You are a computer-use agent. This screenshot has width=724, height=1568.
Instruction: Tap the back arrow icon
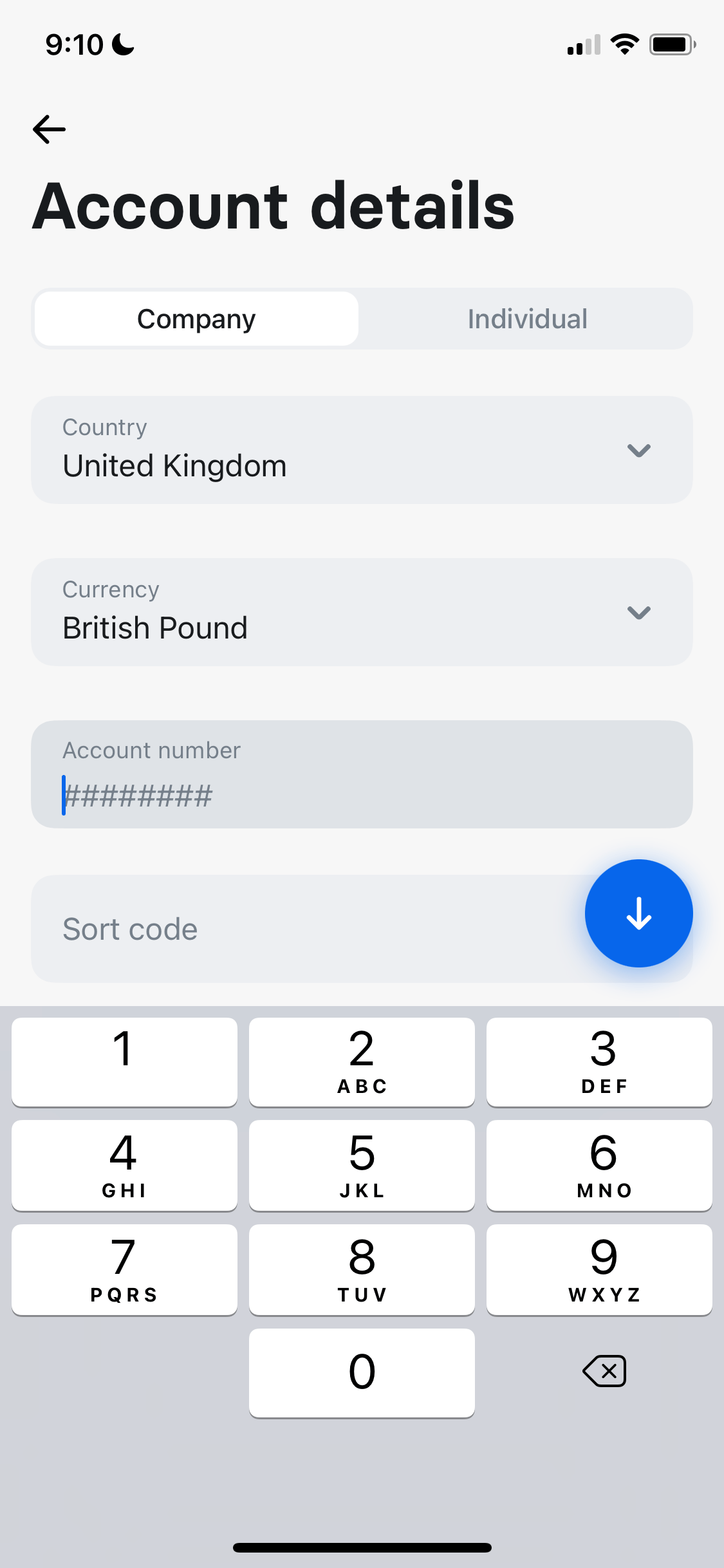48,129
